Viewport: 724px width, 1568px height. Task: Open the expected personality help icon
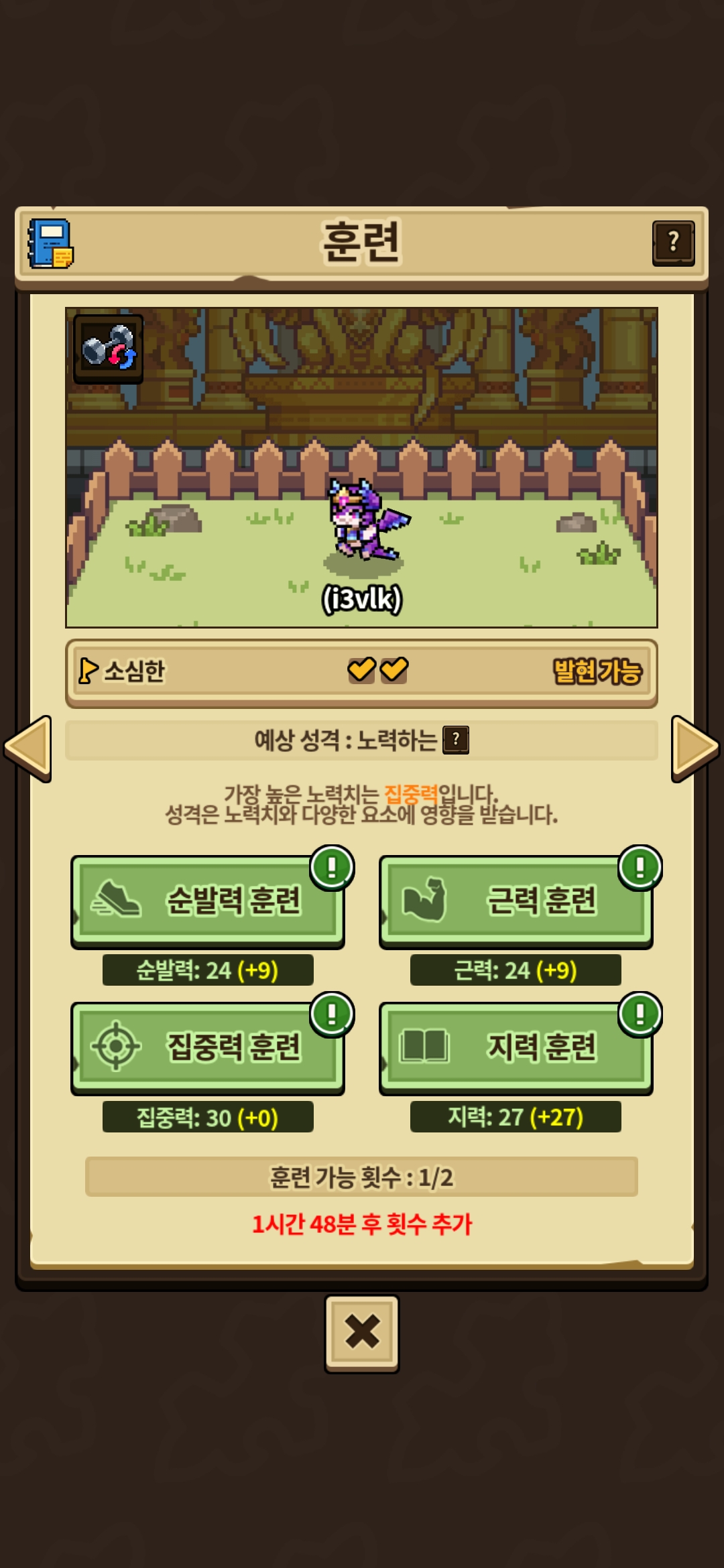(x=456, y=740)
